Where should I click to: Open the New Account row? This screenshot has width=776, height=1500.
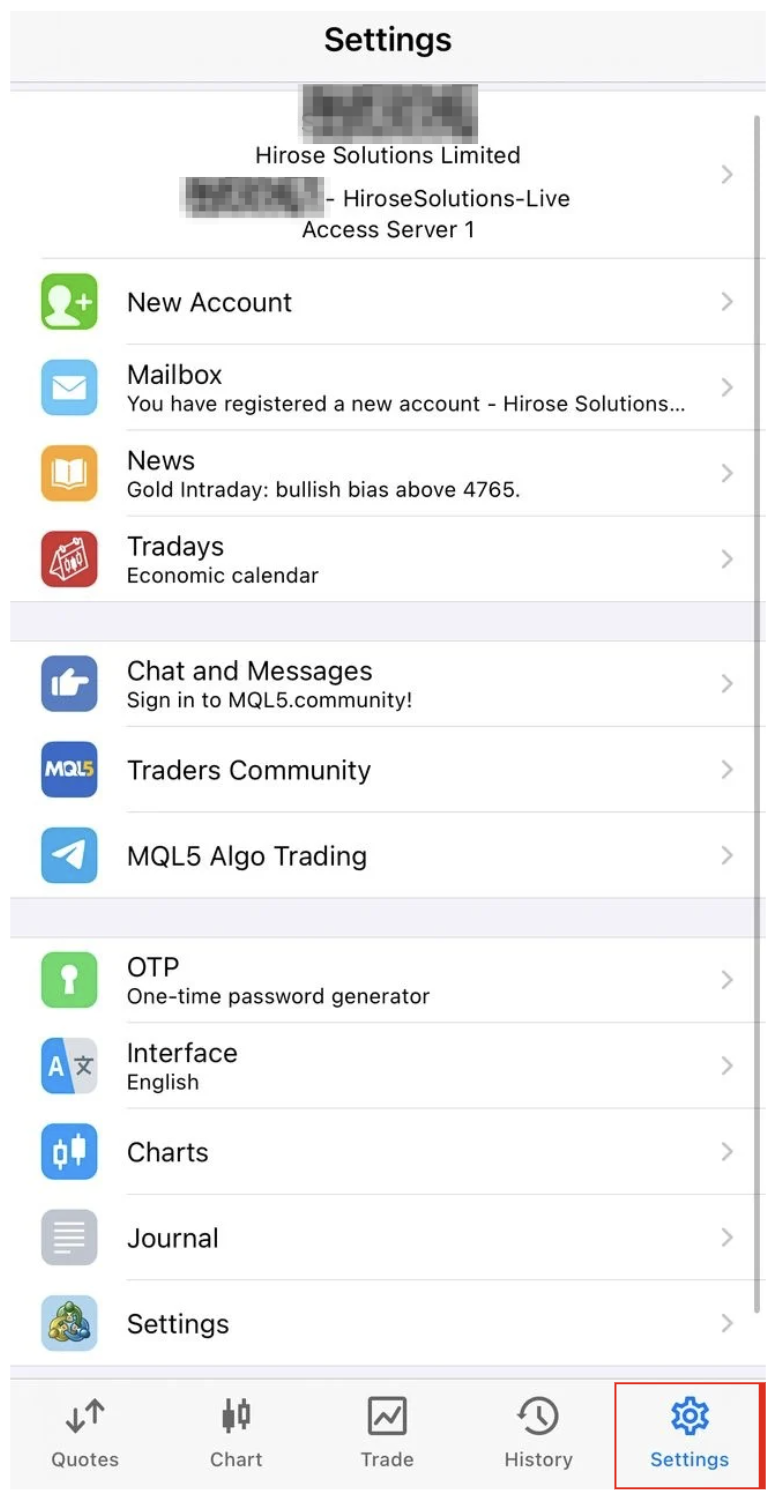(388, 302)
